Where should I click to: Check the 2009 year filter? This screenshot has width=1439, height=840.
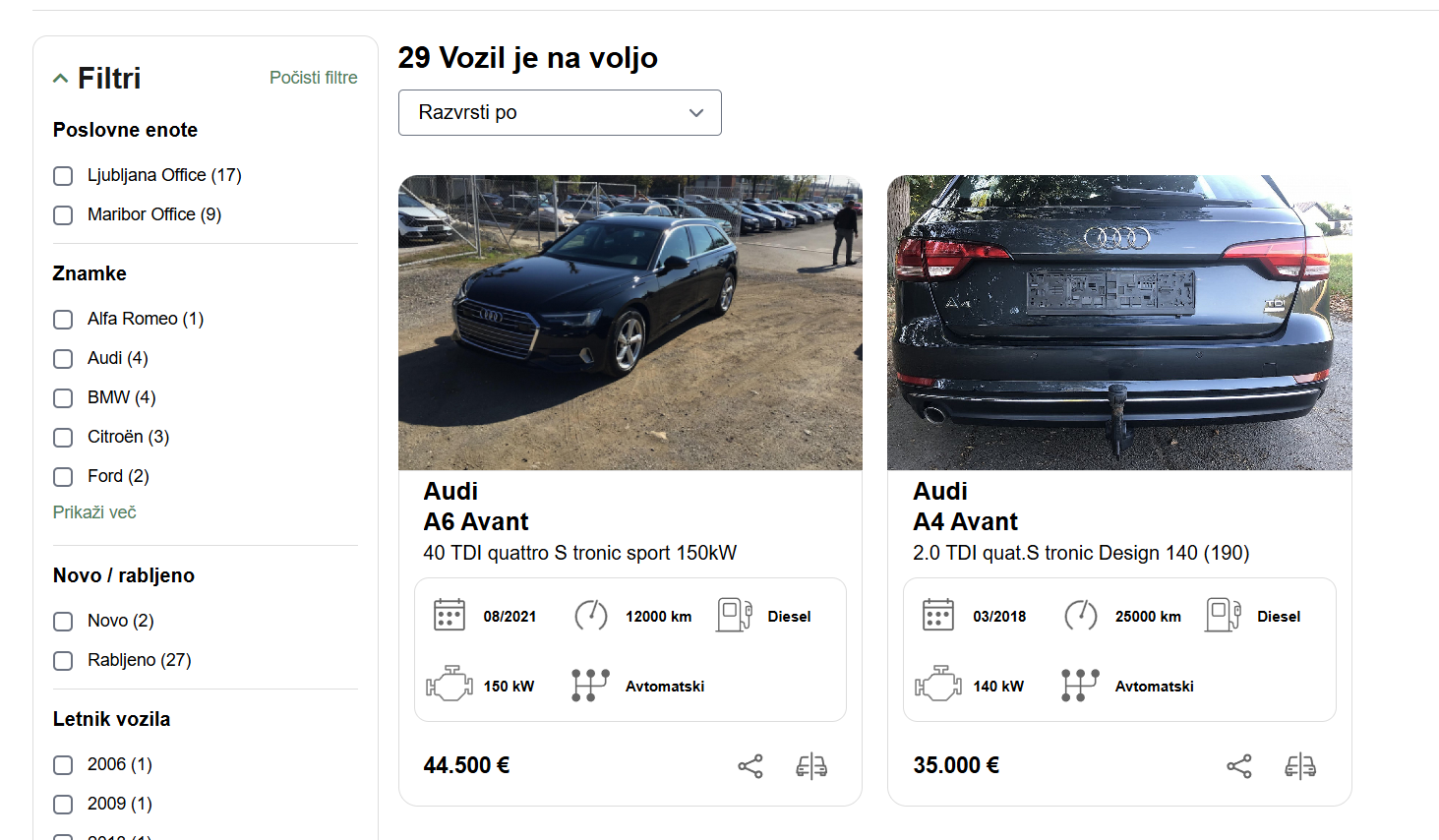coord(63,805)
